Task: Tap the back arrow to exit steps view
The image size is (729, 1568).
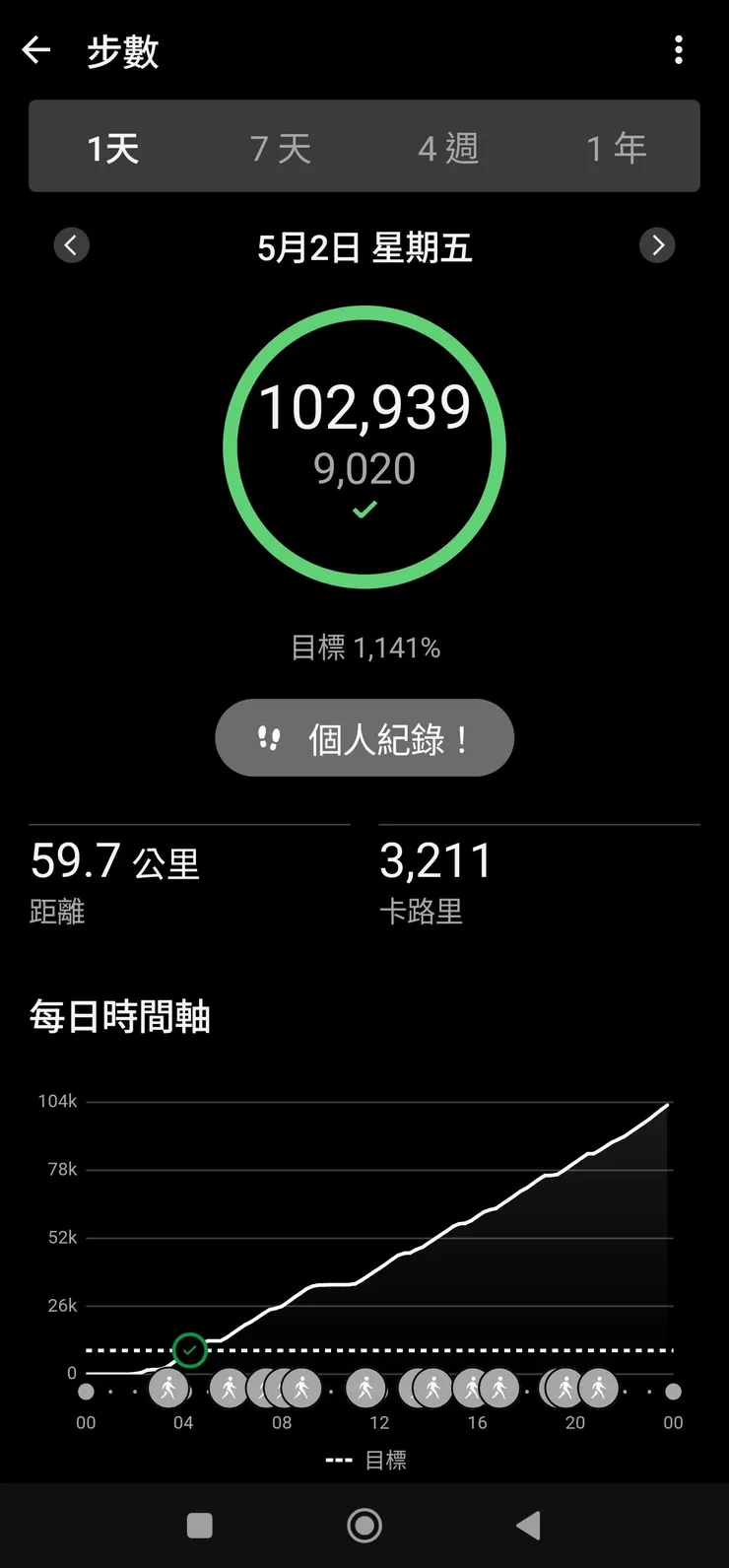Action: [36, 50]
